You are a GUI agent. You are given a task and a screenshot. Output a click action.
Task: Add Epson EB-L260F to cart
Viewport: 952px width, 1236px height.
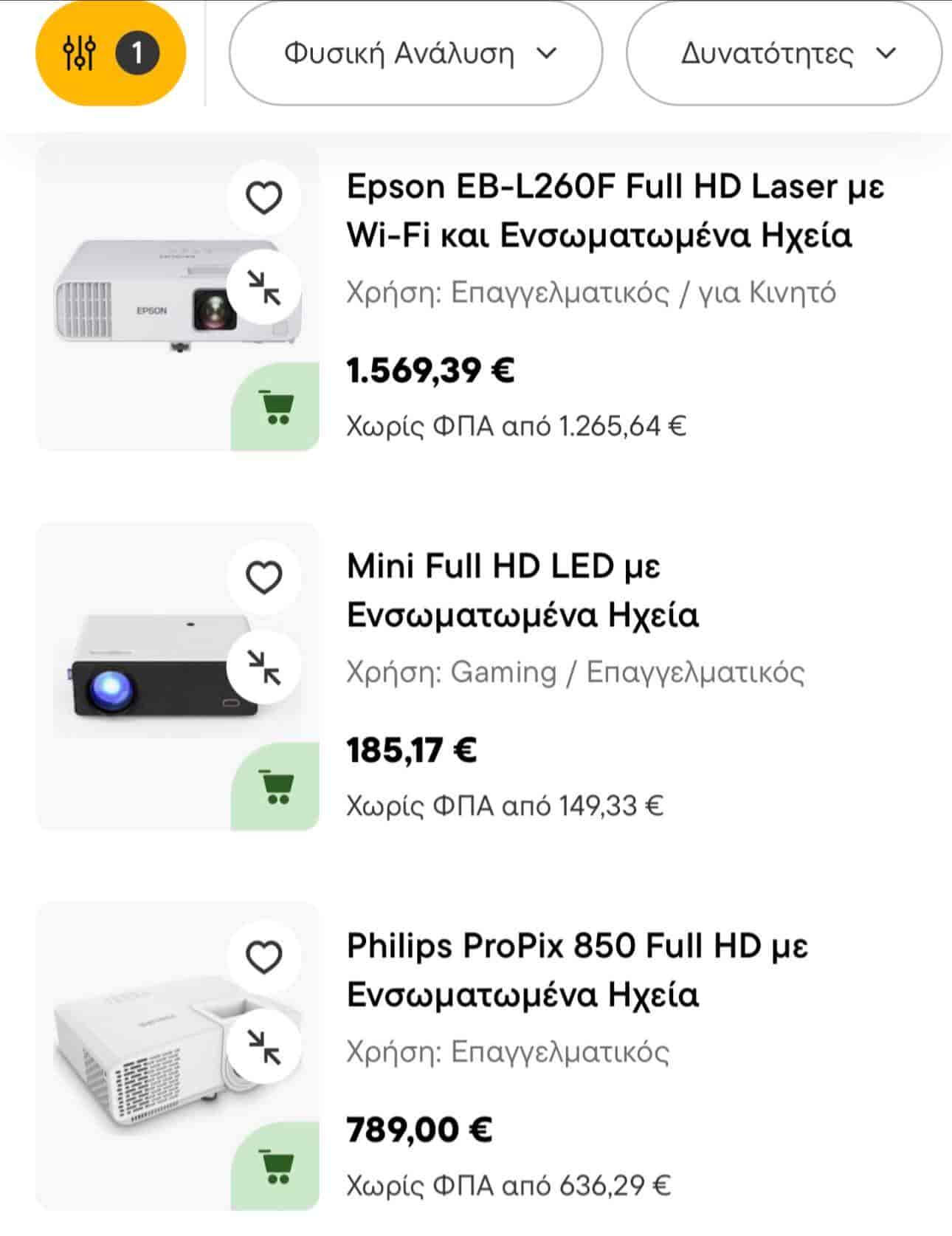coord(277,407)
